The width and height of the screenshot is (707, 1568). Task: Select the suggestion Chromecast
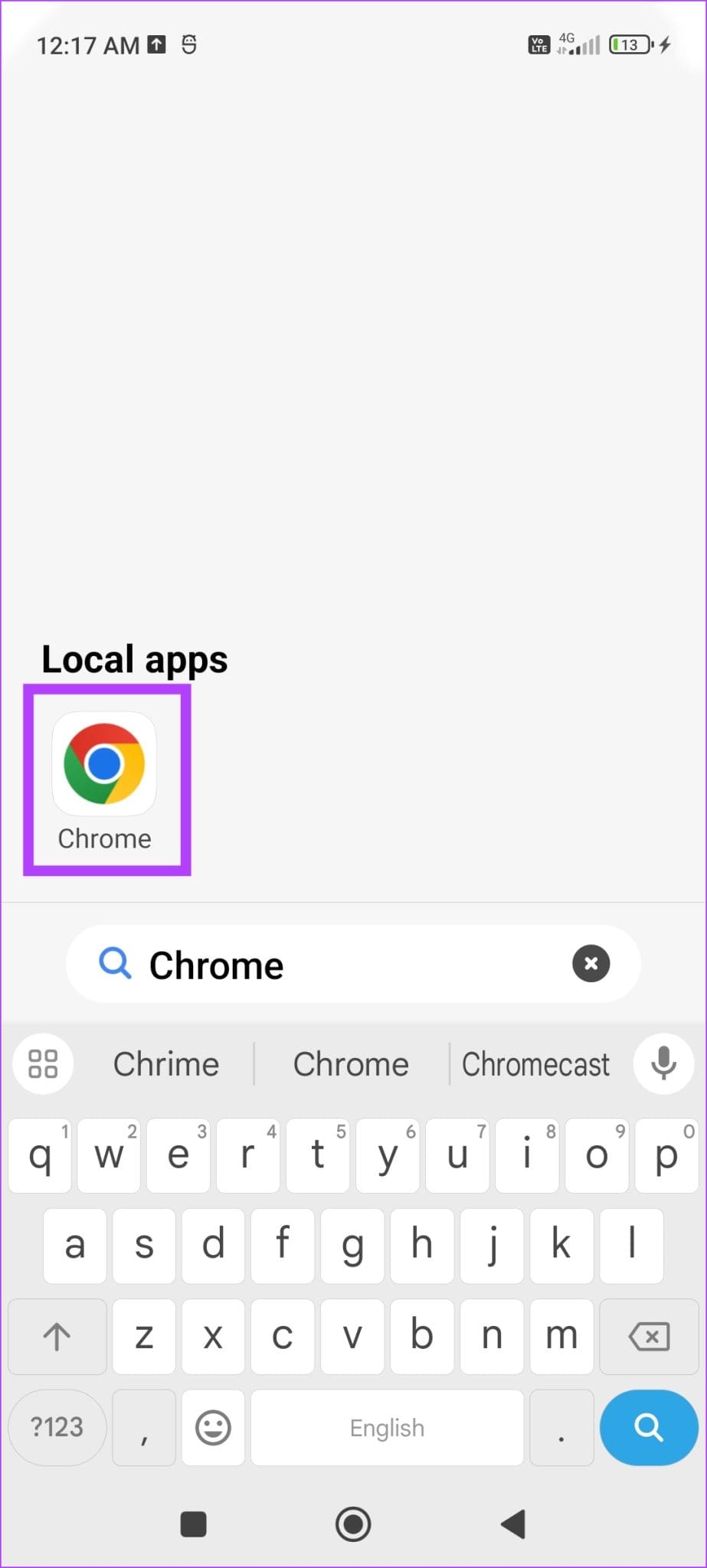[x=535, y=1063]
